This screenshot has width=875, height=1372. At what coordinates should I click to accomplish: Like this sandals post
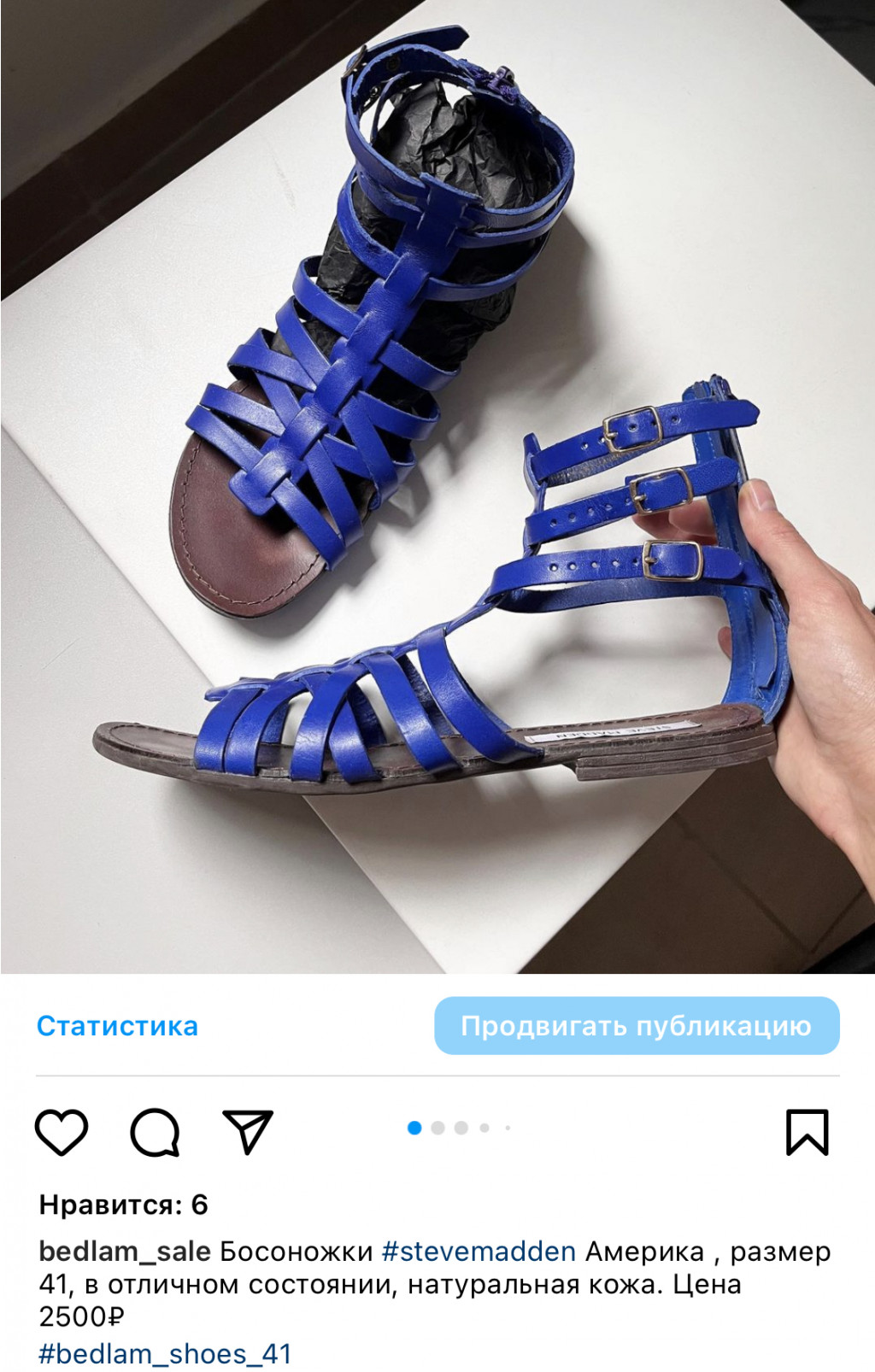(62, 1132)
